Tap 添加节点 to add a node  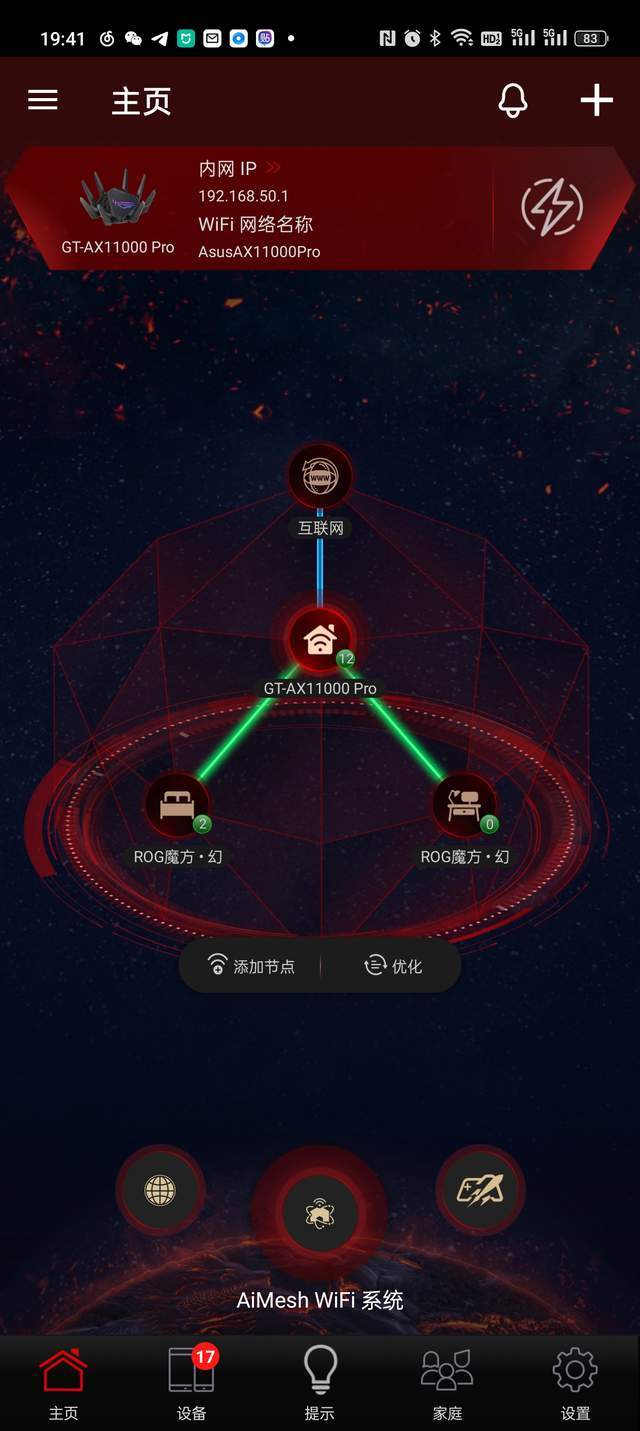tap(251, 966)
